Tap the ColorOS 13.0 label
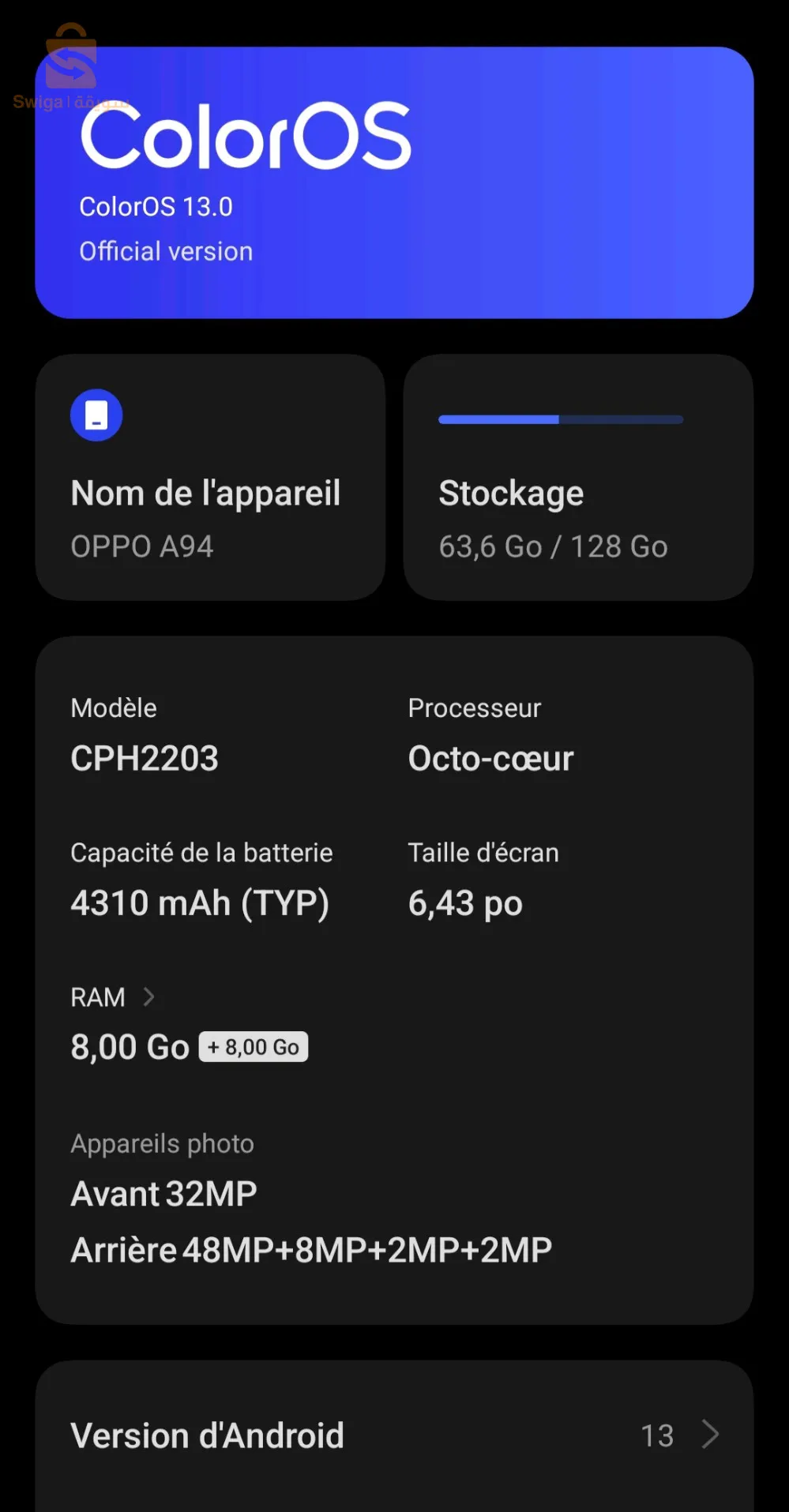The width and height of the screenshot is (789, 1512). click(x=156, y=206)
